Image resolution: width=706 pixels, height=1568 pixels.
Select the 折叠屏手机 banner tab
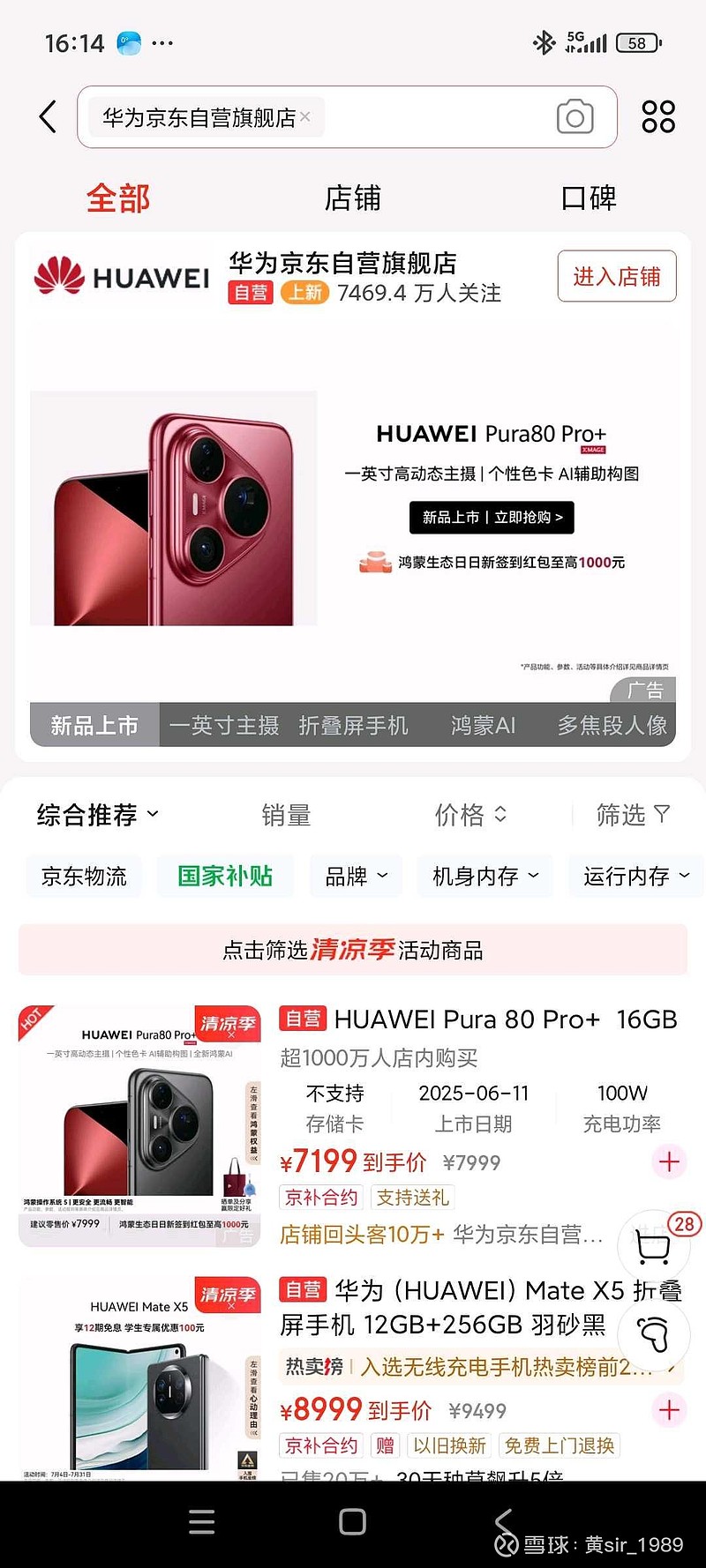[355, 725]
